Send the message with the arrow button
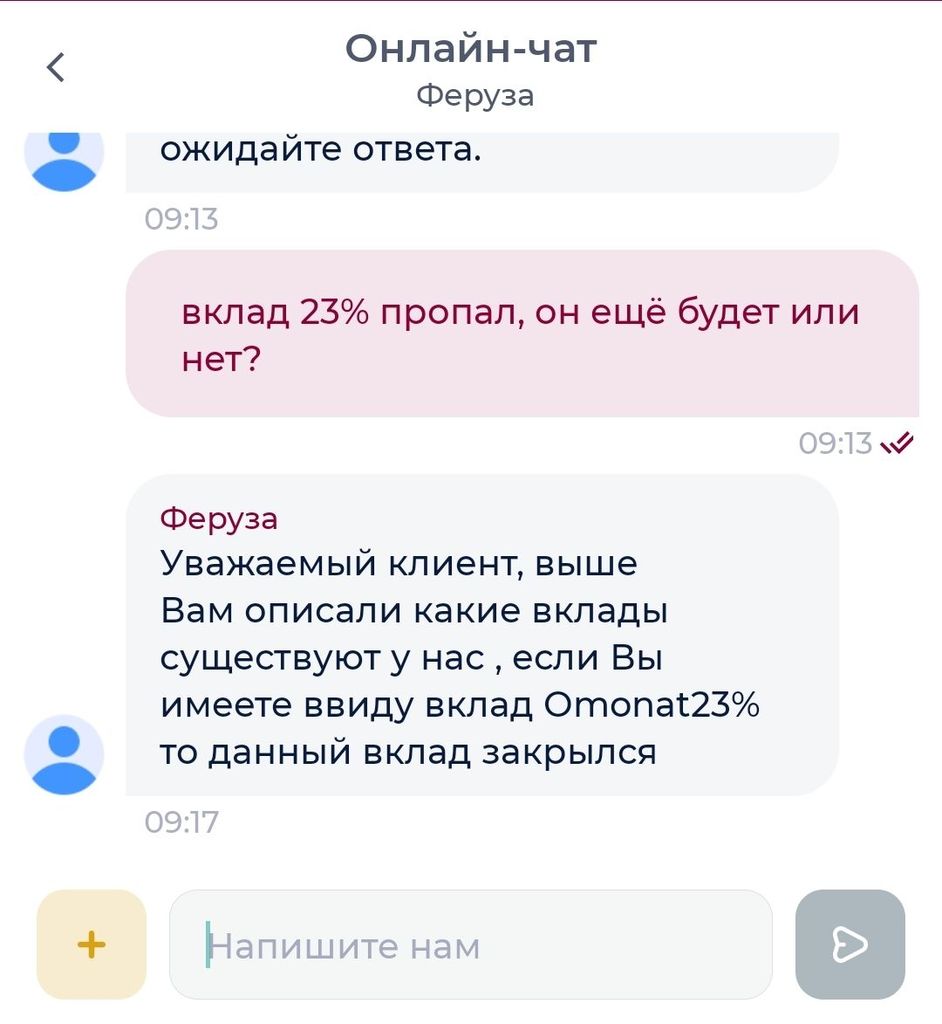Image resolution: width=942 pixels, height=1024 pixels. point(850,944)
